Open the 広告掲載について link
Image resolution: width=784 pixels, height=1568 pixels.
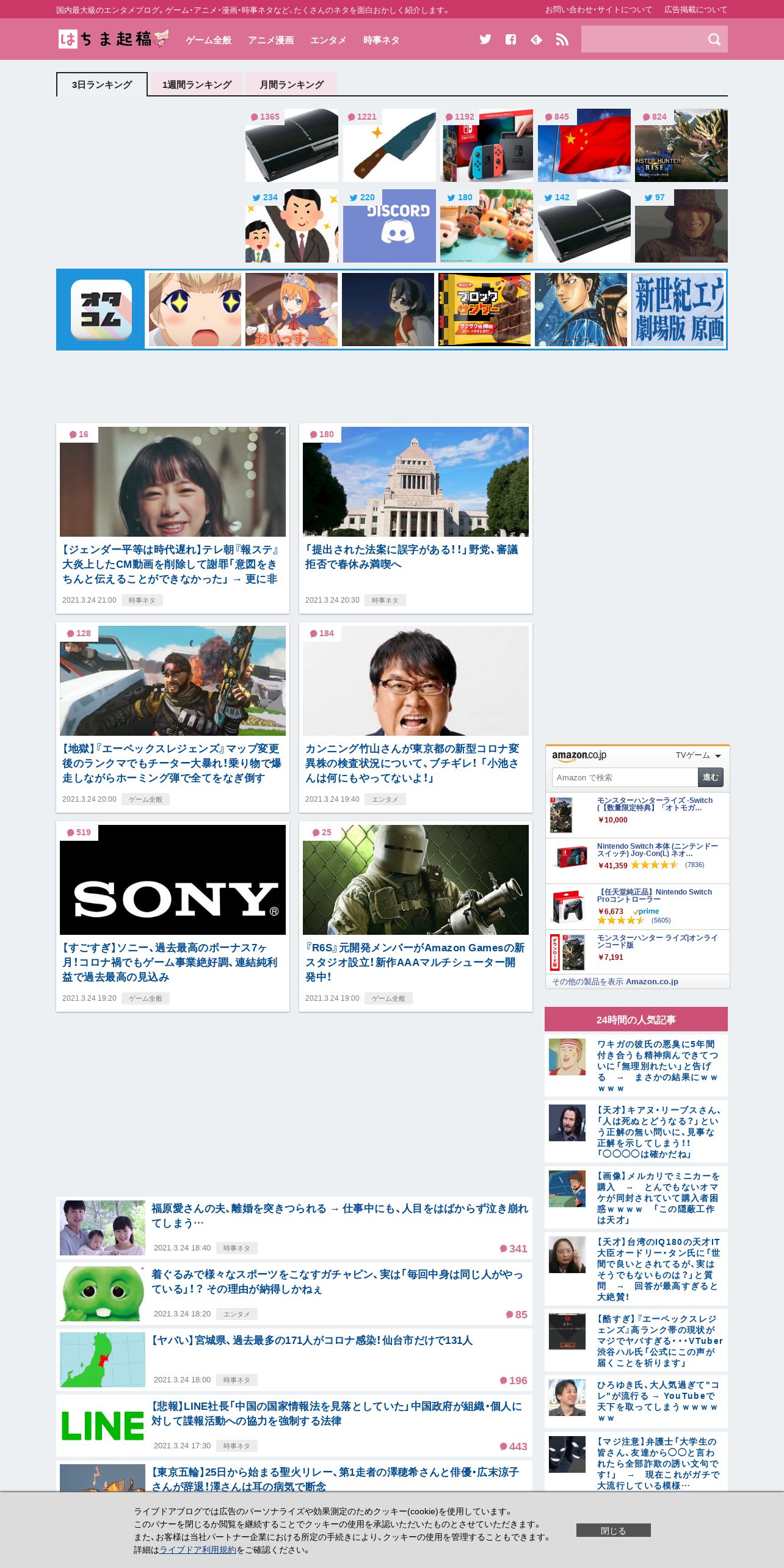696,10
